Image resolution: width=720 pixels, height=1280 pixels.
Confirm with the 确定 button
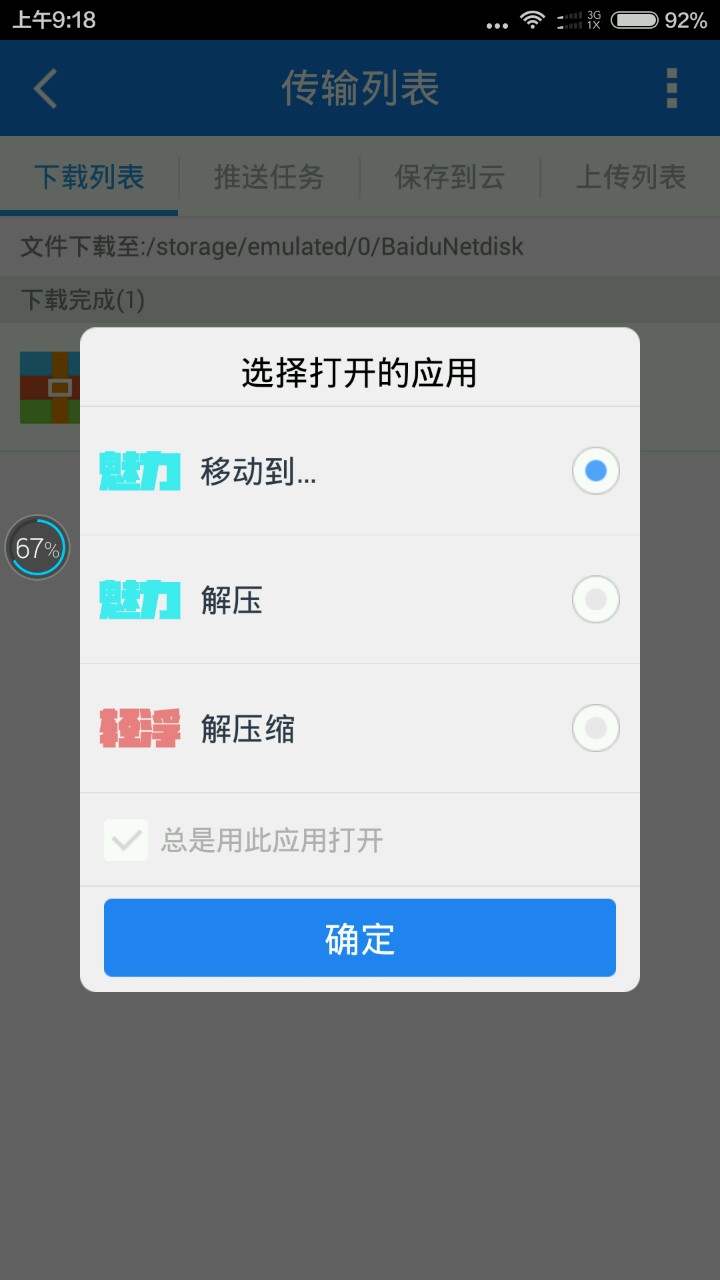[x=360, y=938]
